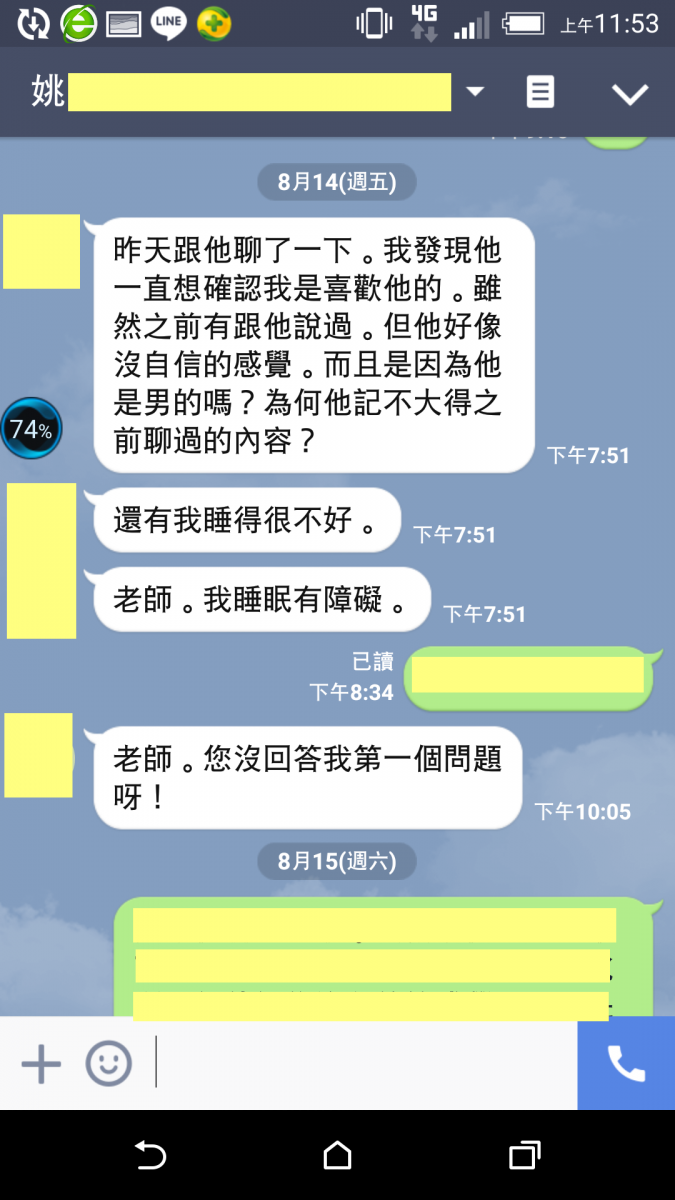The width and height of the screenshot is (675, 1200).
Task: Start a voice call with phone button
Action: click(626, 1063)
